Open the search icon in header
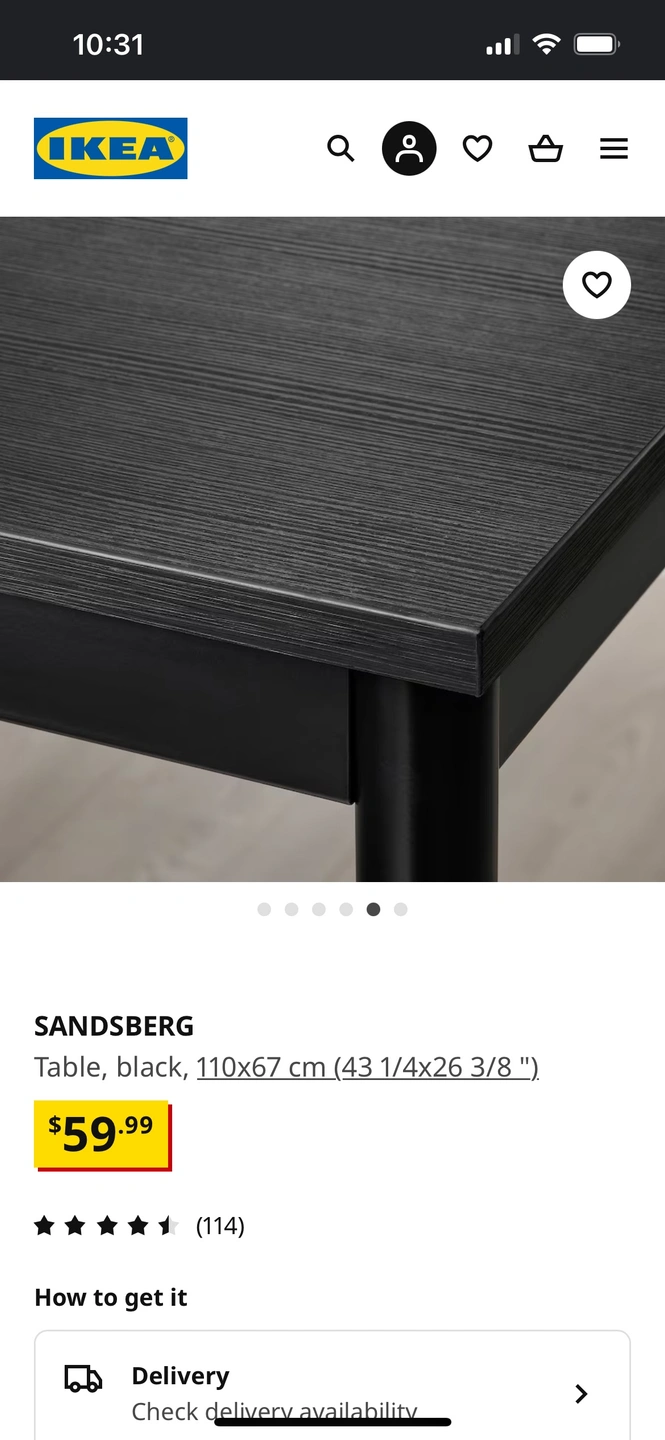 click(341, 149)
